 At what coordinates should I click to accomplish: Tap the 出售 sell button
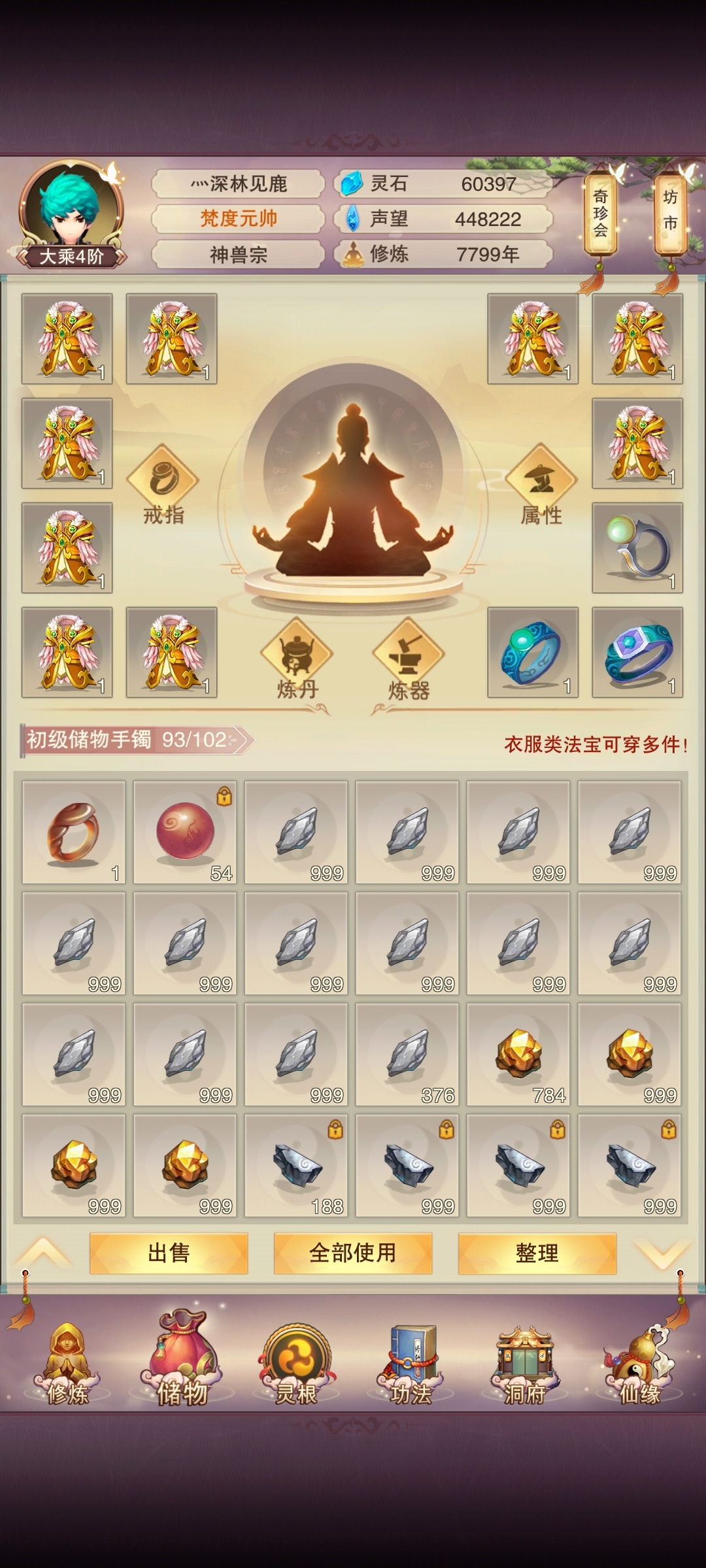pos(169,1253)
